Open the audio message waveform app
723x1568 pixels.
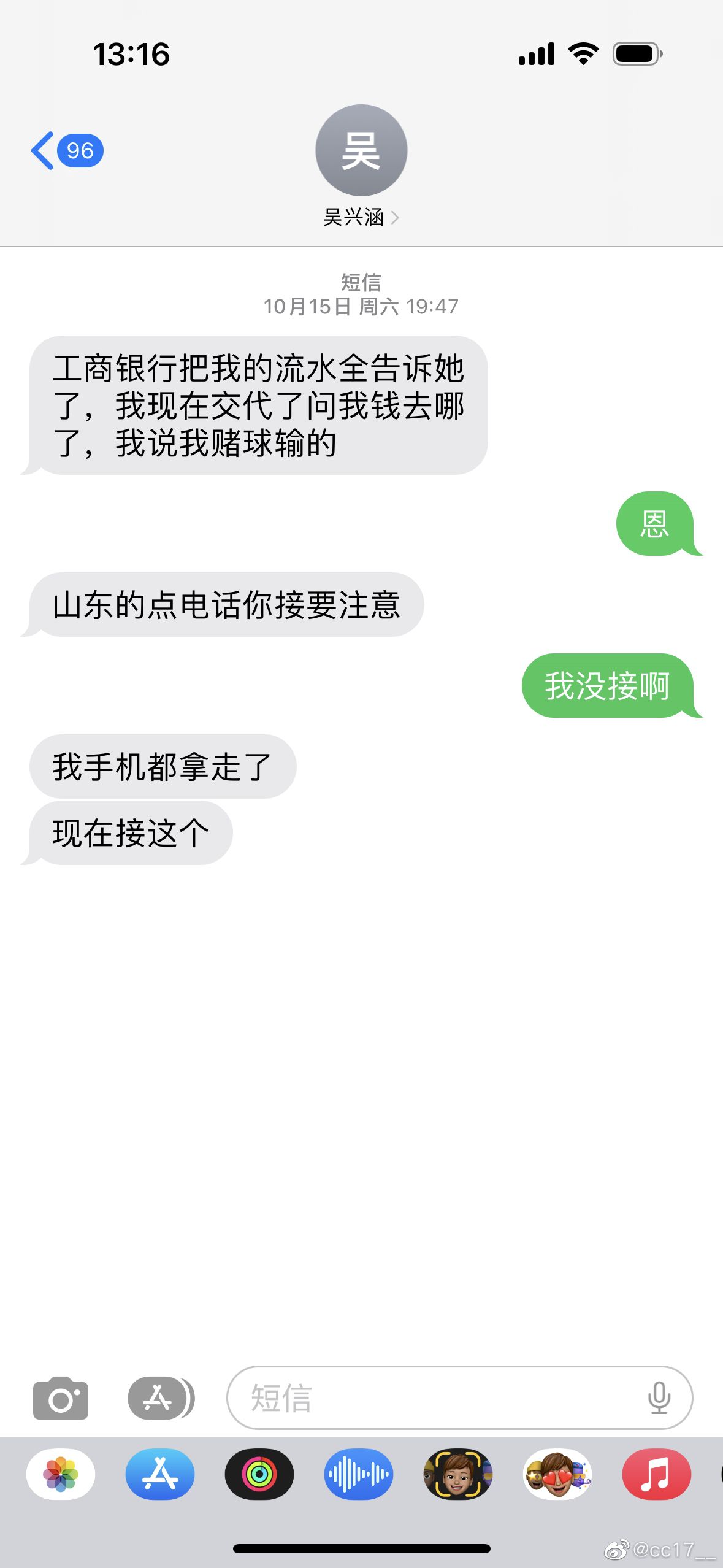tap(359, 1474)
